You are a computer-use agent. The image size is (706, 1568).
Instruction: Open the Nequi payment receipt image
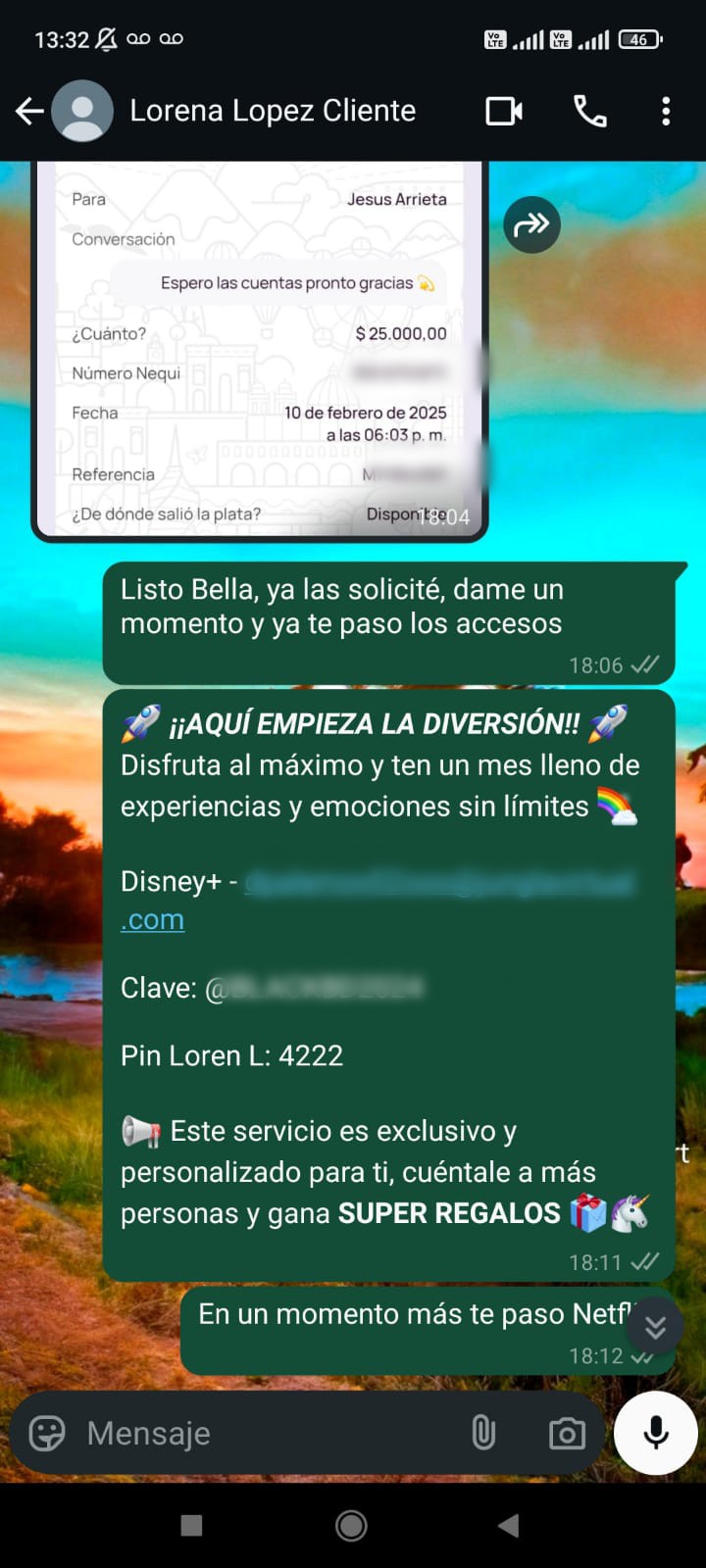pos(260,353)
